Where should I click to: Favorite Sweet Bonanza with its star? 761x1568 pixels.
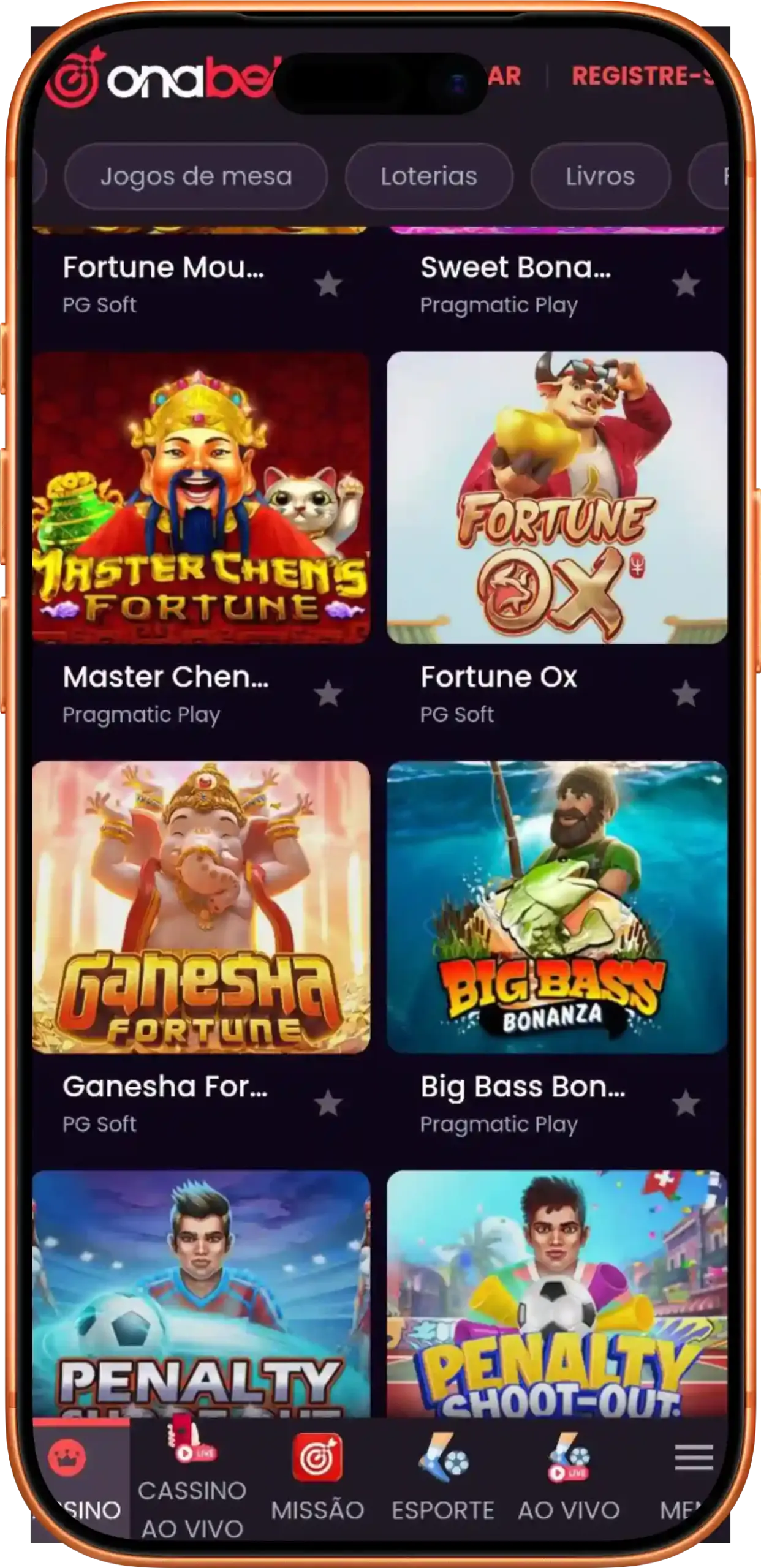click(685, 284)
